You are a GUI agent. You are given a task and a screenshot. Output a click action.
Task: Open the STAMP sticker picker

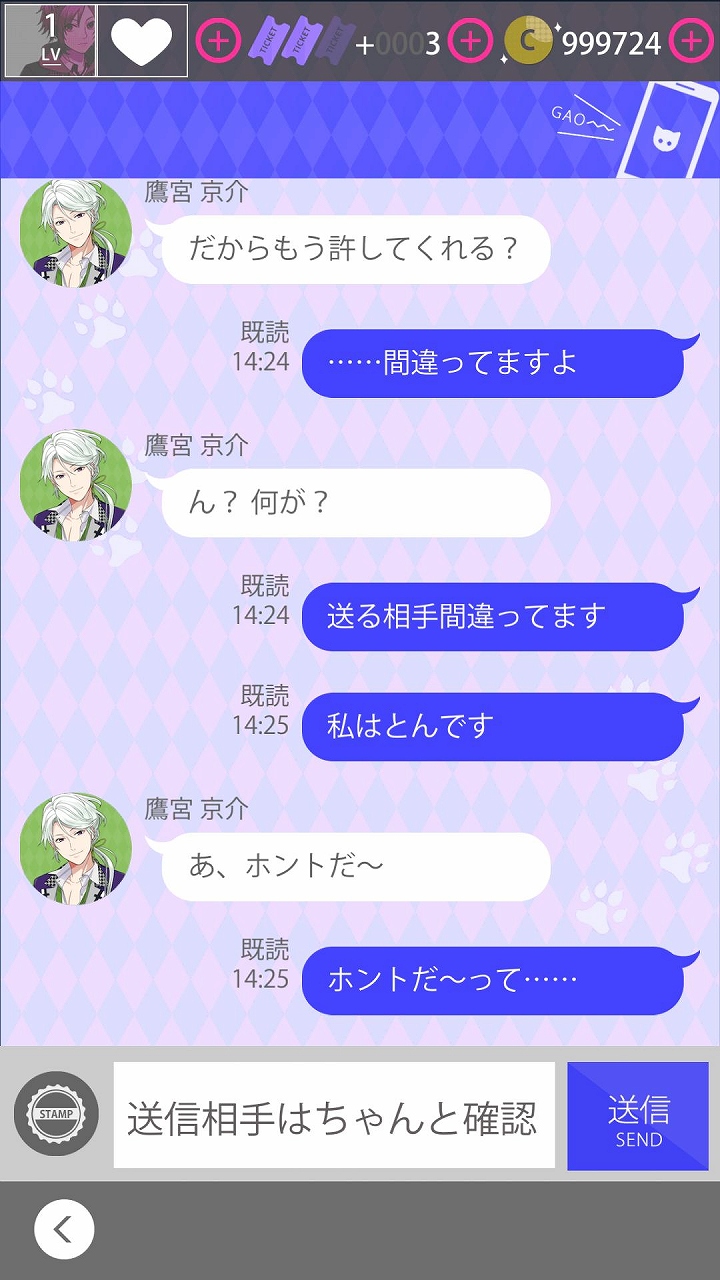(56, 1114)
